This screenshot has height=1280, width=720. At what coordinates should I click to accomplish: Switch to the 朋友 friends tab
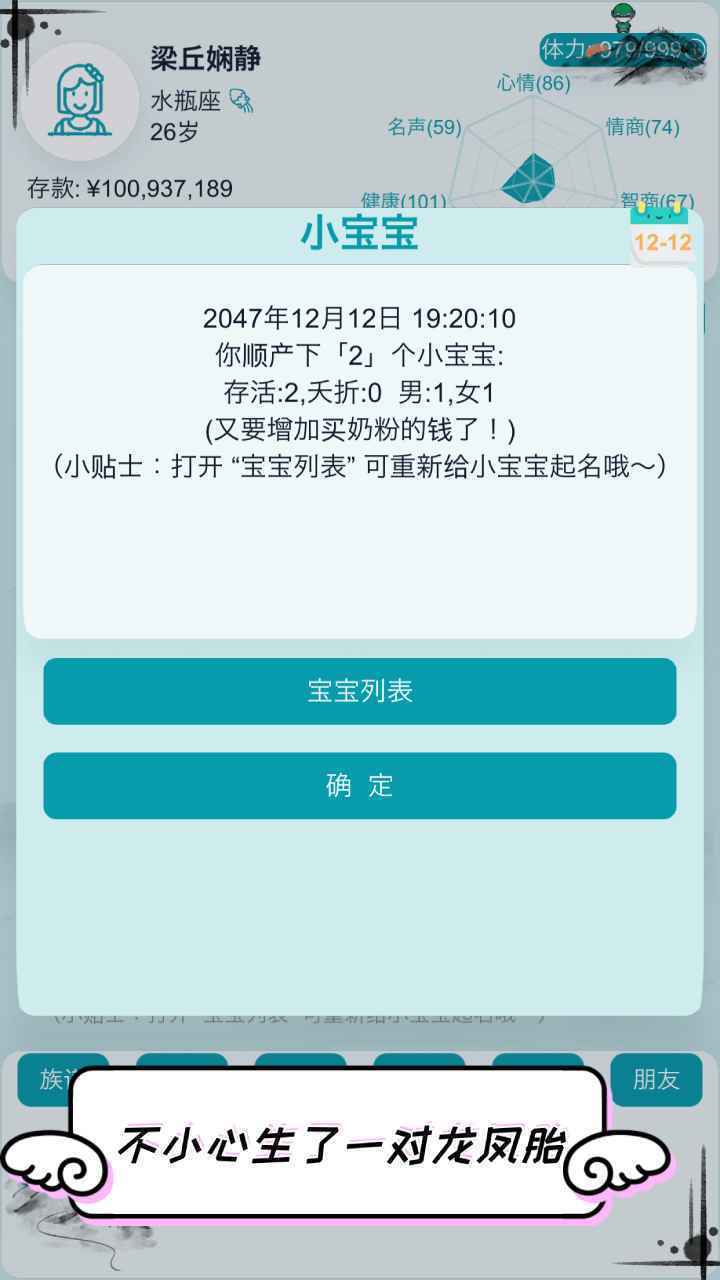coord(657,1080)
